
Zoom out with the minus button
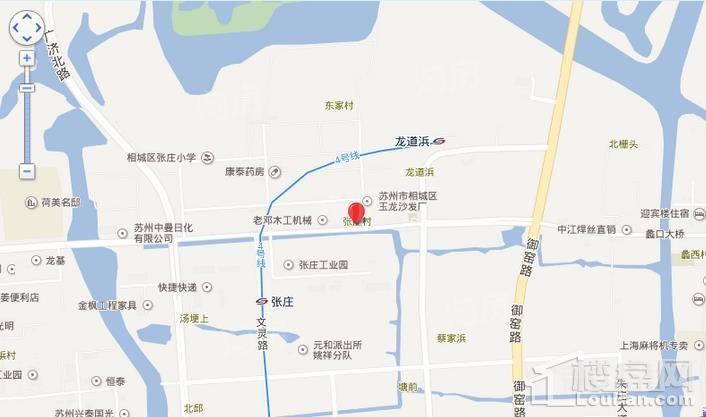click(x=27, y=172)
